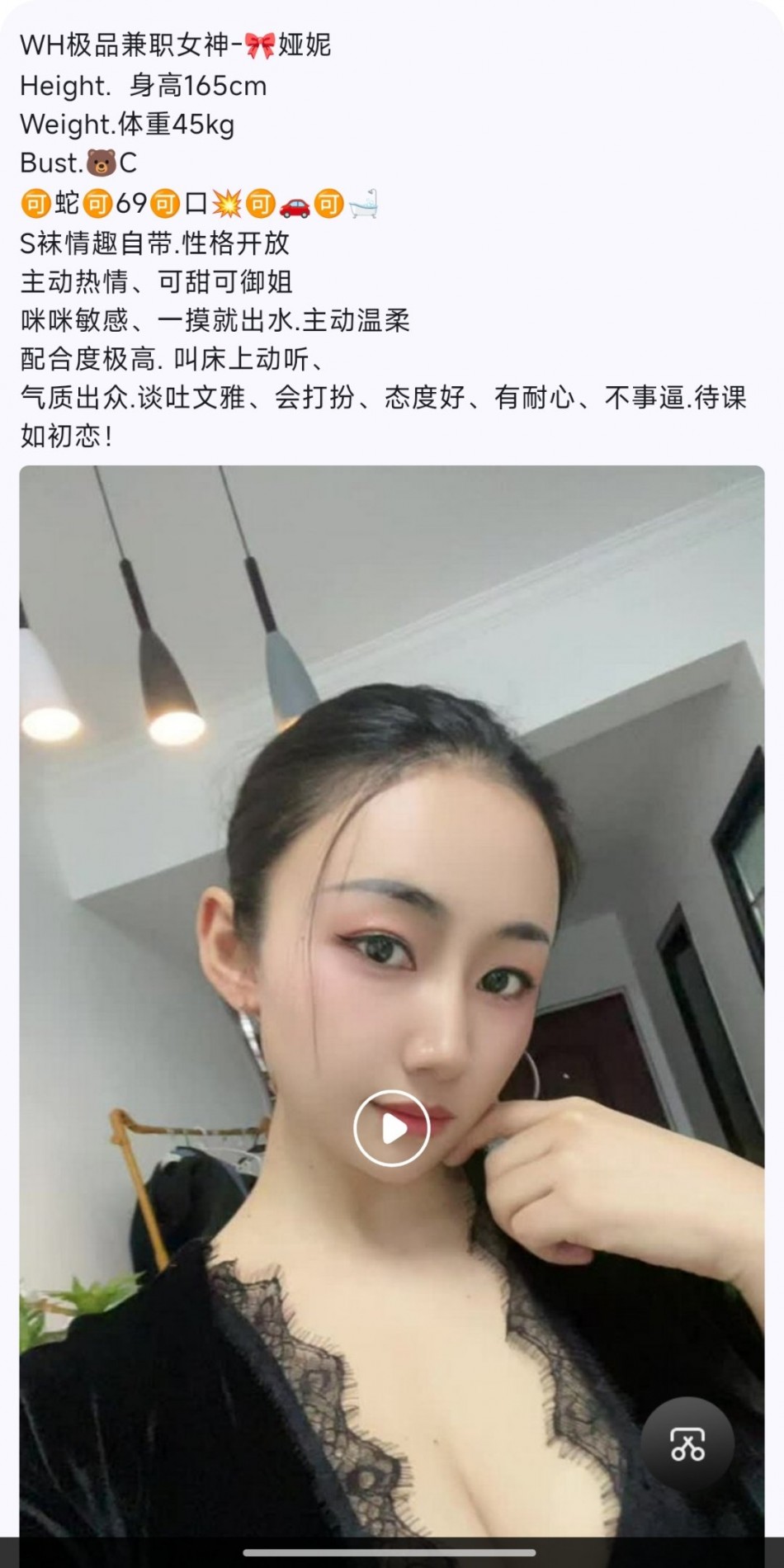Play the video in the post
The width and height of the screenshot is (784, 1568).
click(391, 1128)
